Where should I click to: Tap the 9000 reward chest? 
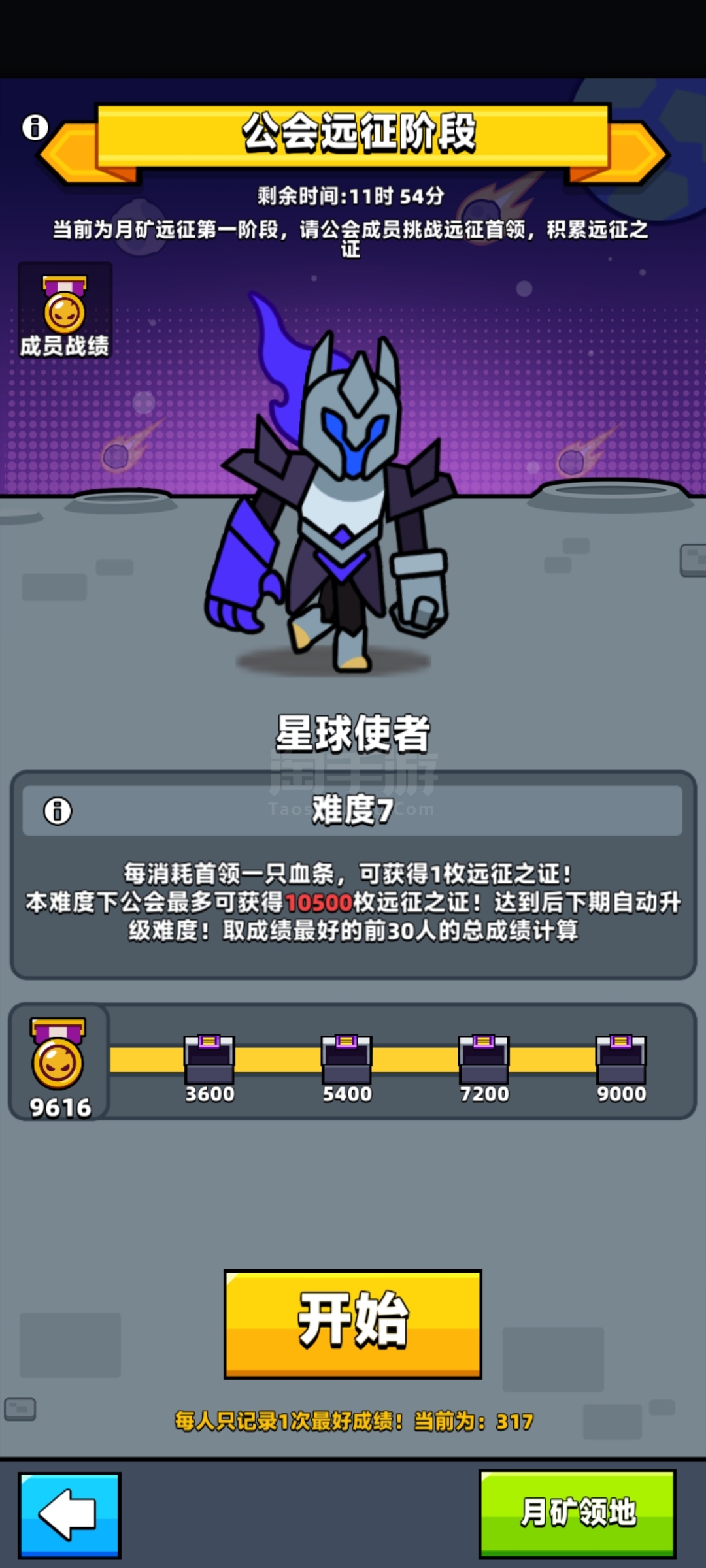coord(621,1059)
